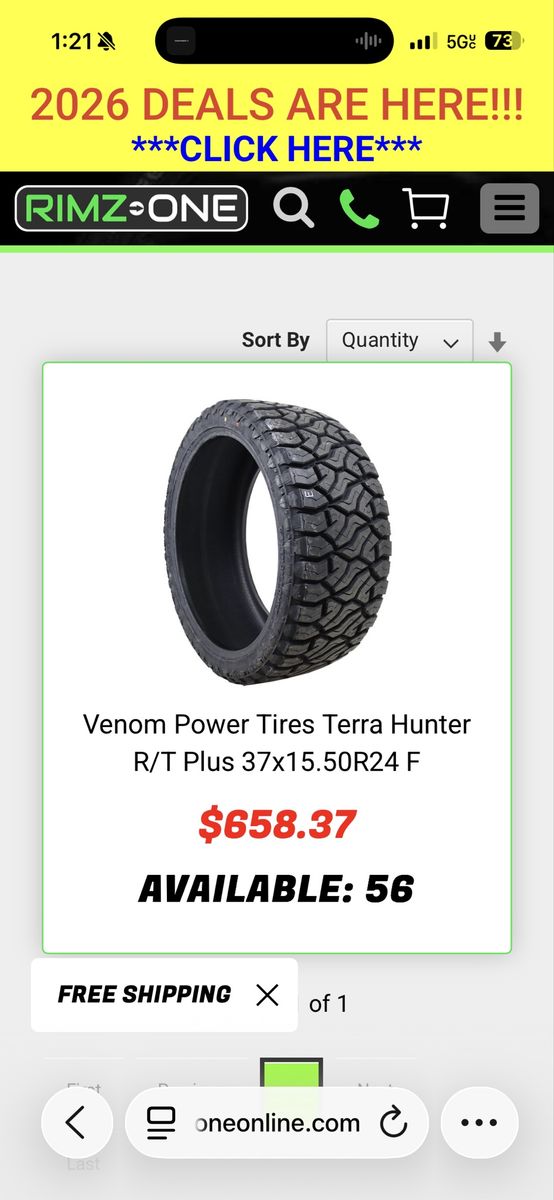Open the hamburger menu
The image size is (554, 1200).
[x=509, y=208]
